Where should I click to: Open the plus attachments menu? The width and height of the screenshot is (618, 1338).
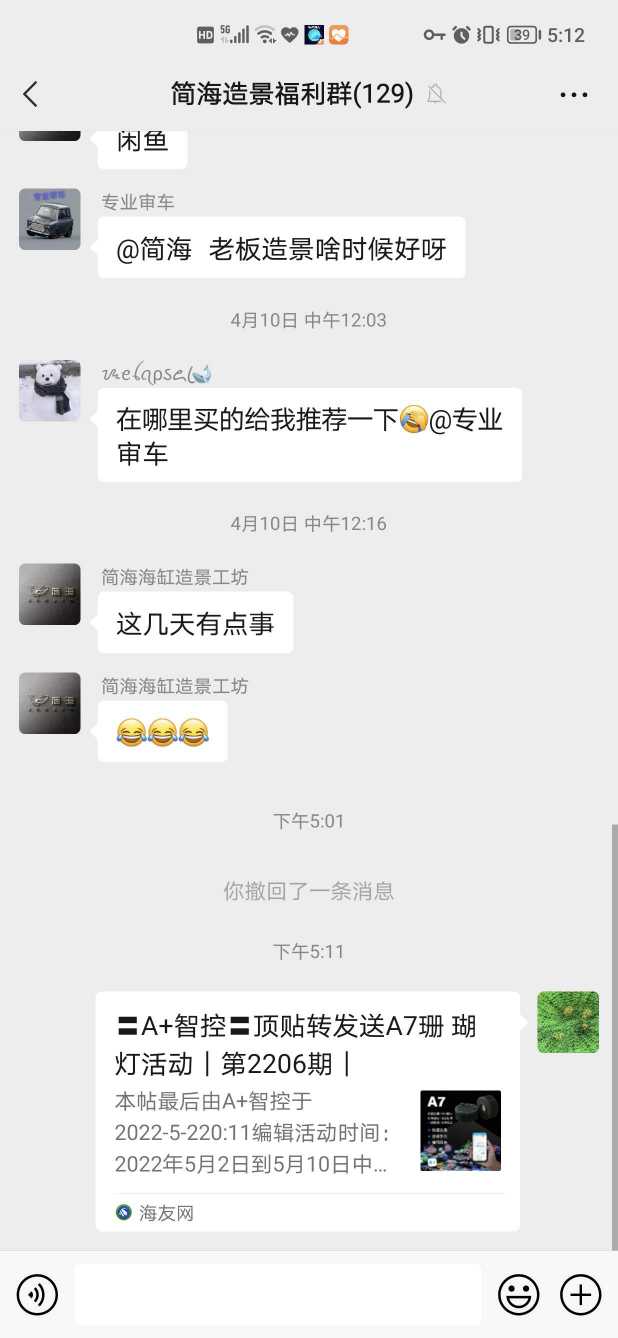pyautogui.click(x=580, y=1295)
